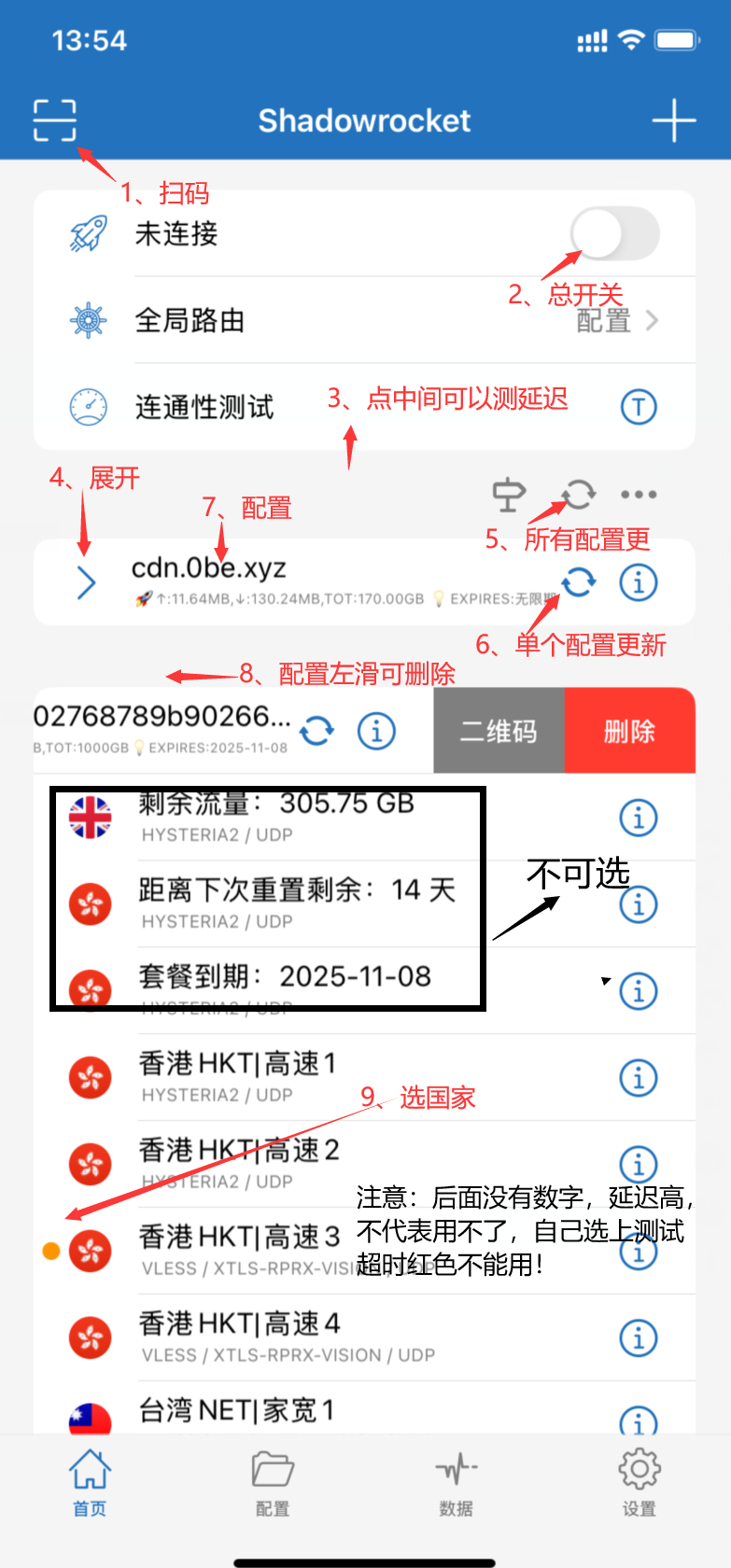Show 二维码 for the swiped subscription
Image resolution: width=731 pixels, height=1568 pixels.
tap(499, 731)
